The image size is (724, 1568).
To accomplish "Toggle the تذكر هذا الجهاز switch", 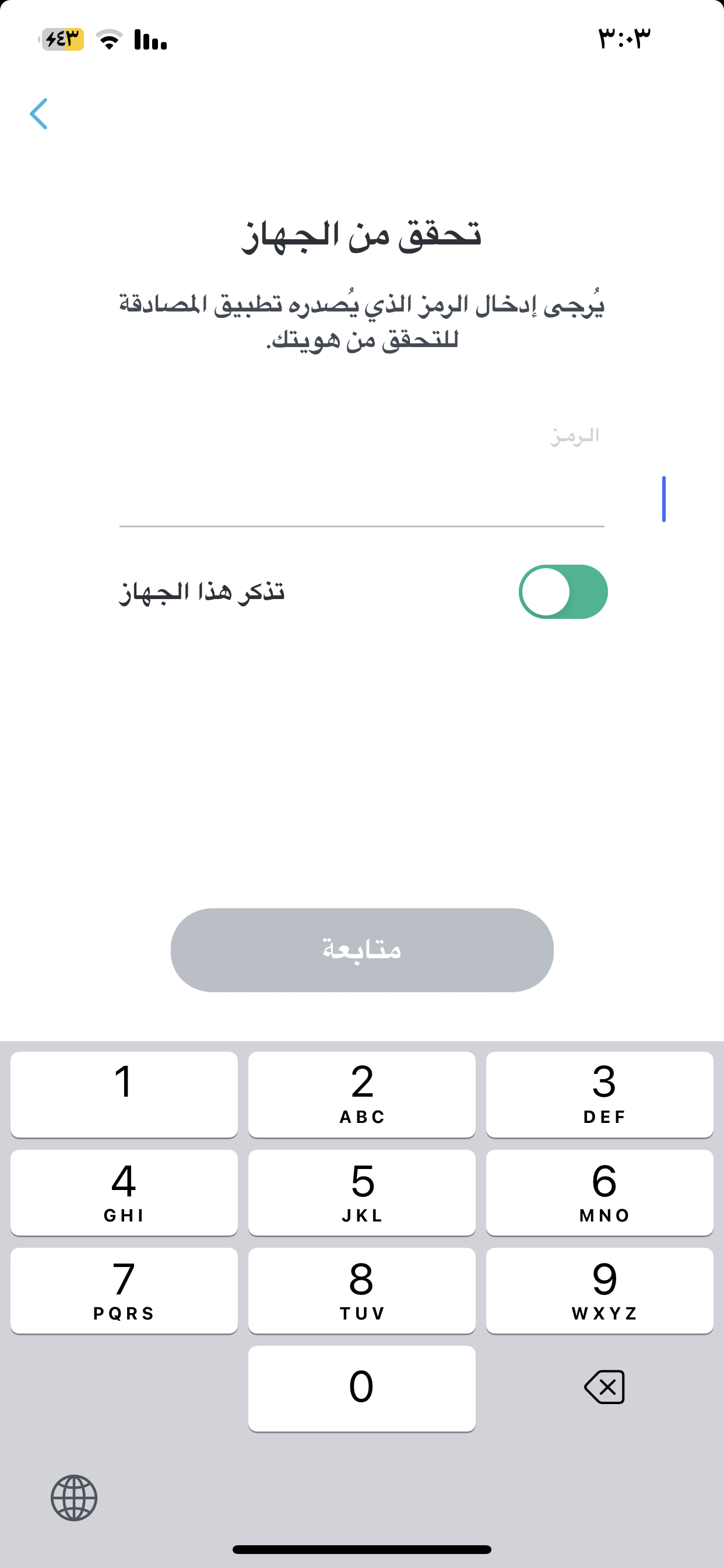I will (x=563, y=591).
